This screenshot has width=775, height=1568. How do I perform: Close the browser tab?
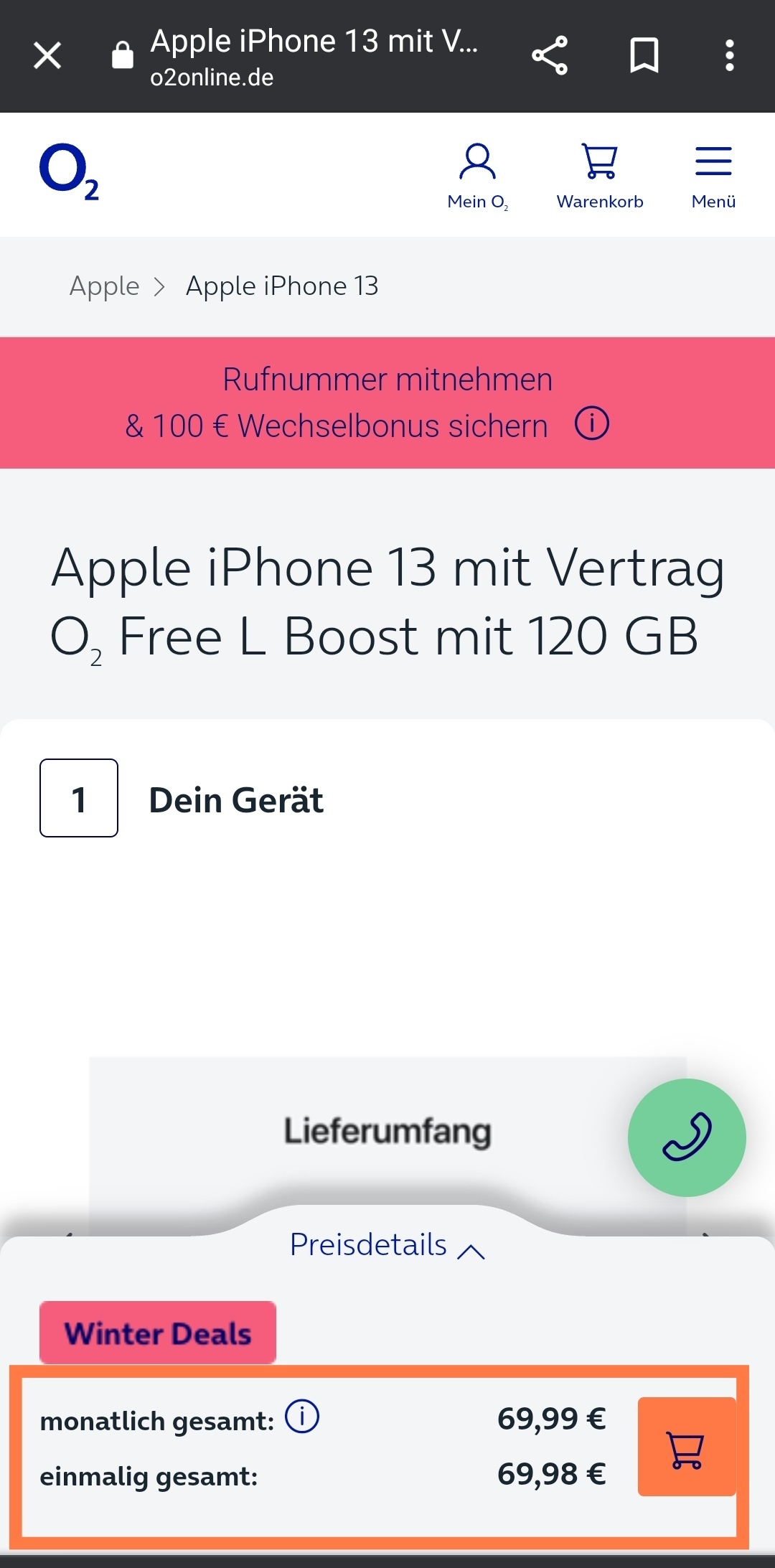(x=47, y=55)
